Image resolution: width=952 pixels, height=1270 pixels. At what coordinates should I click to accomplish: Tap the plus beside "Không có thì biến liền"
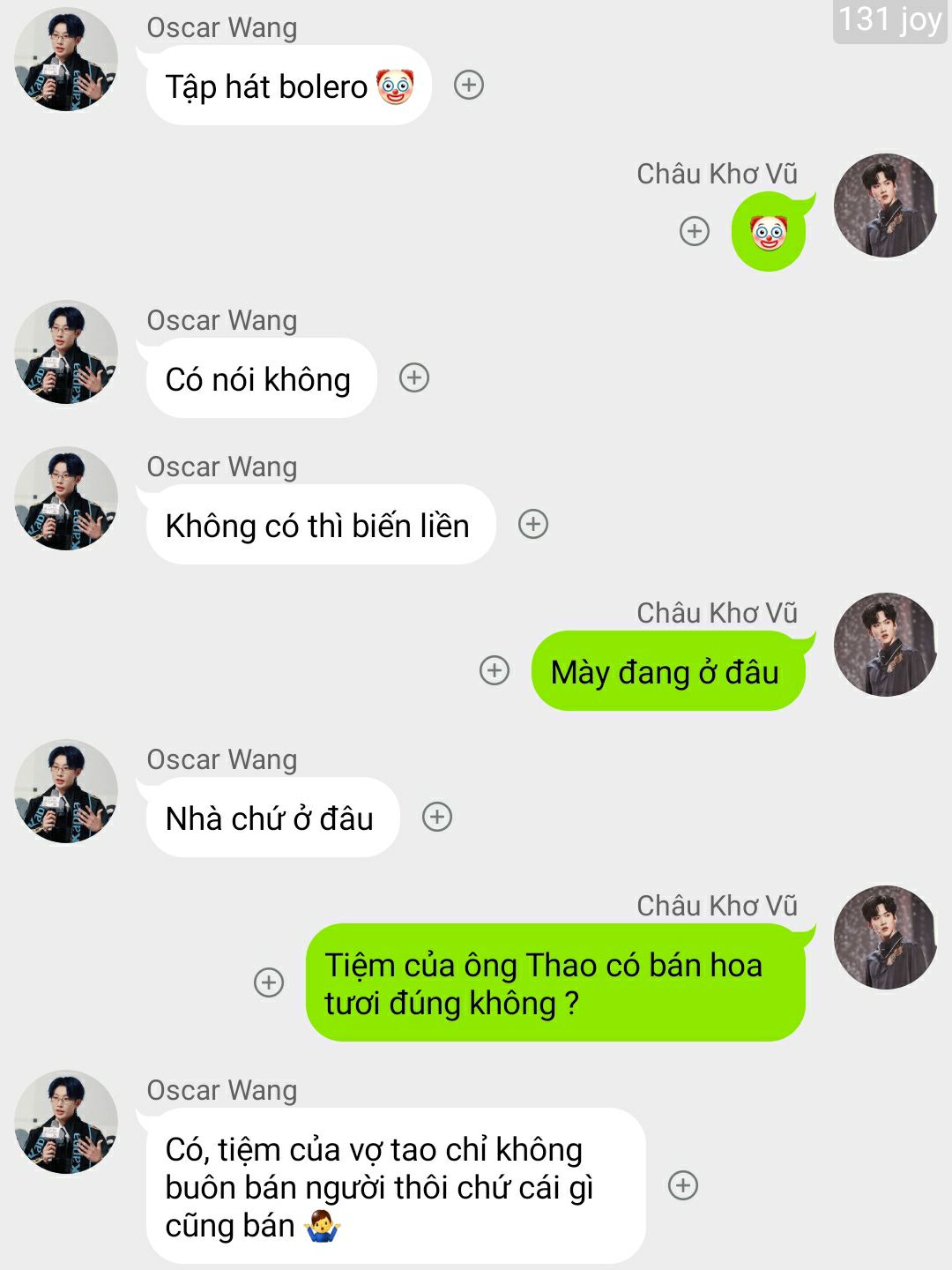tap(533, 525)
